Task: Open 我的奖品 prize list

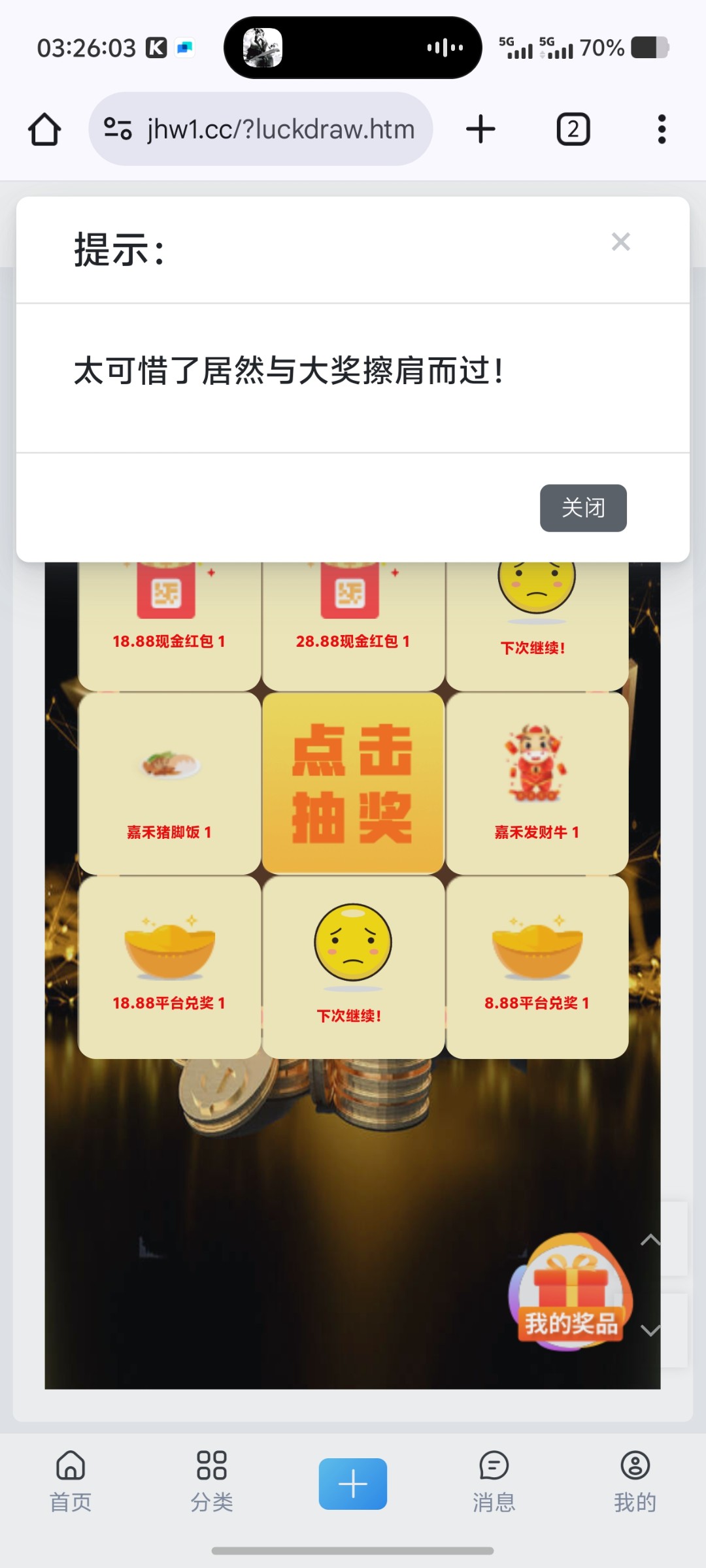Action: click(571, 1293)
